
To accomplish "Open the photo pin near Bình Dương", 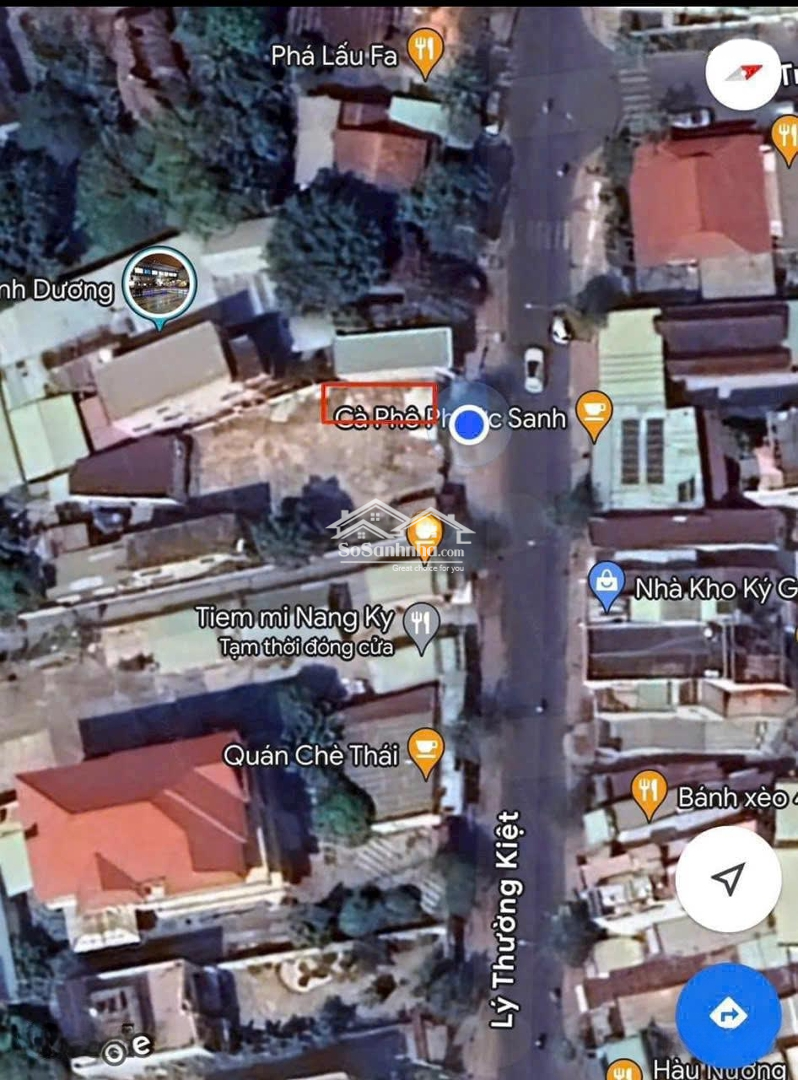I will click(x=160, y=283).
